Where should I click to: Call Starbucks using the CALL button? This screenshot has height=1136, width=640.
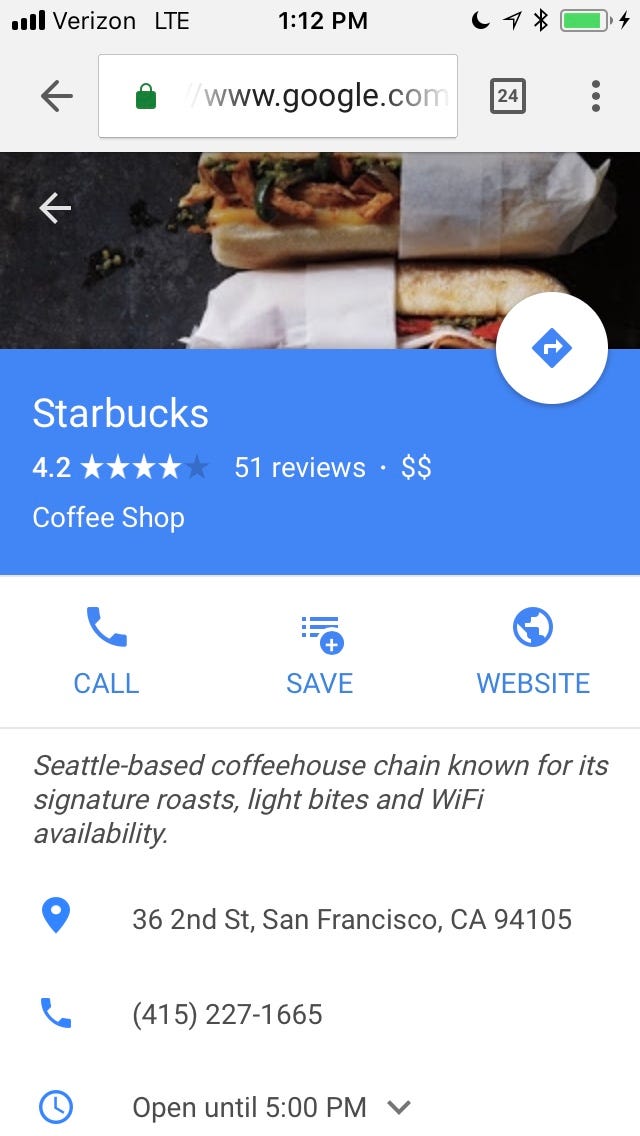click(106, 651)
